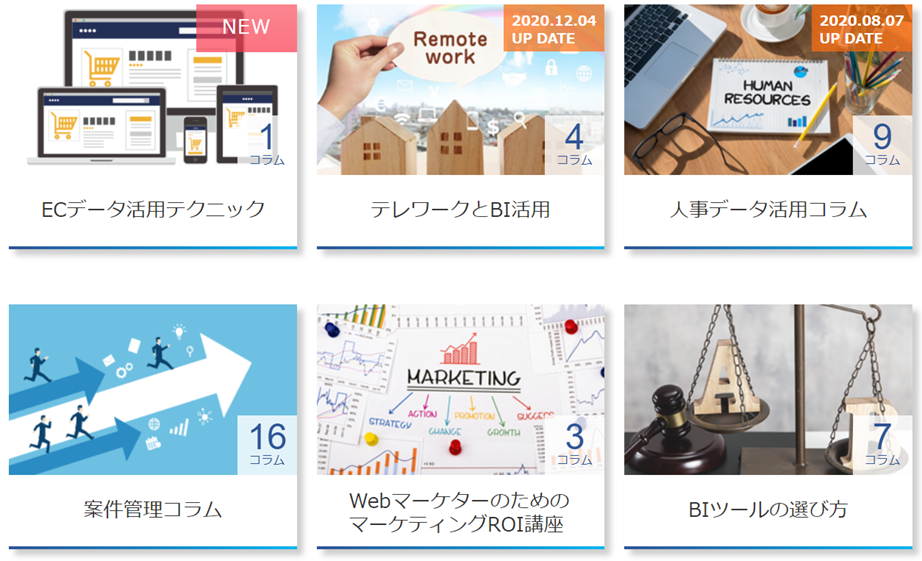Open the 人事データ活用コラム card
Image resolution: width=922 pixels, height=561 pixels.
point(767,209)
